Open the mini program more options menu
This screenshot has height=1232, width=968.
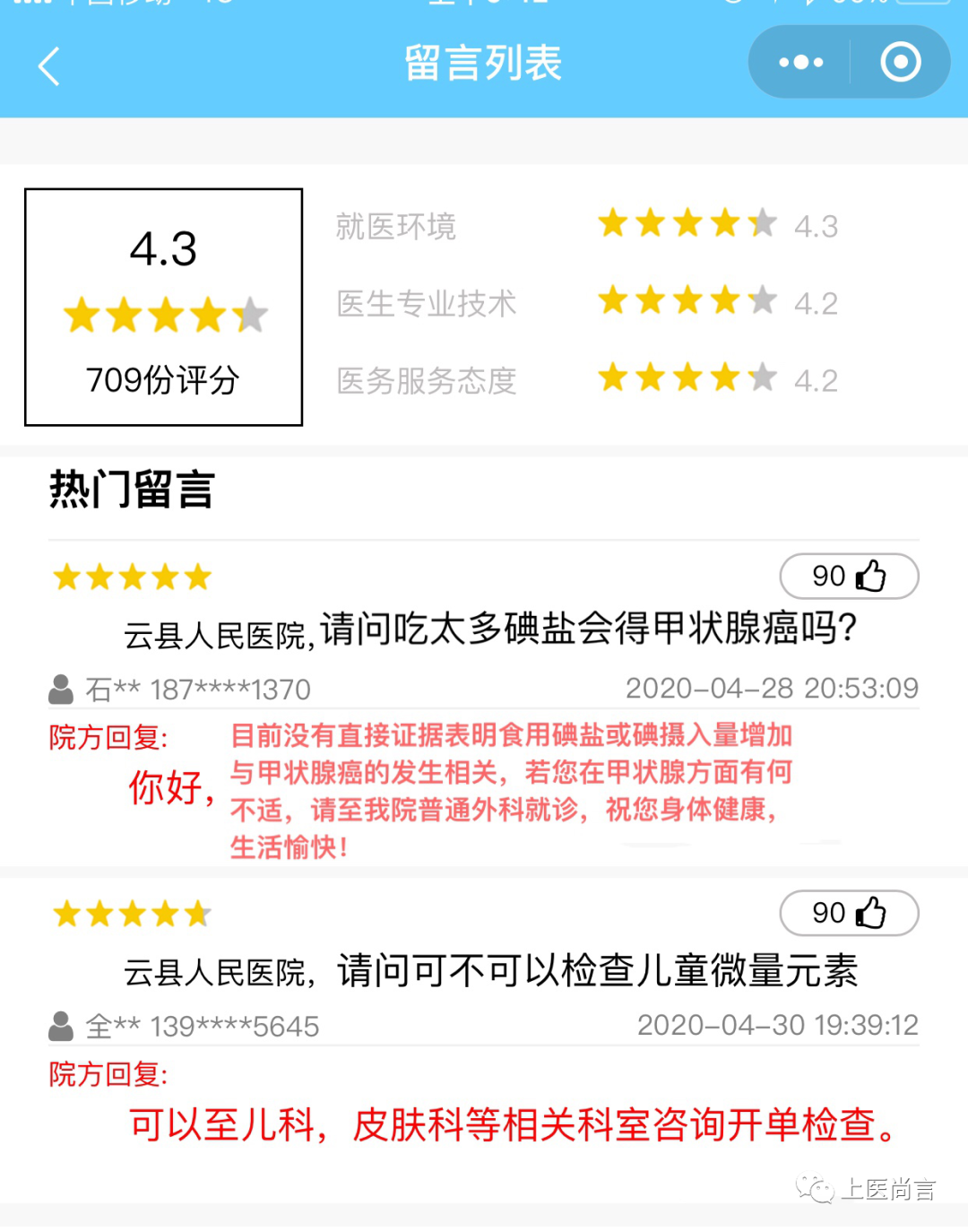pyautogui.click(x=800, y=62)
